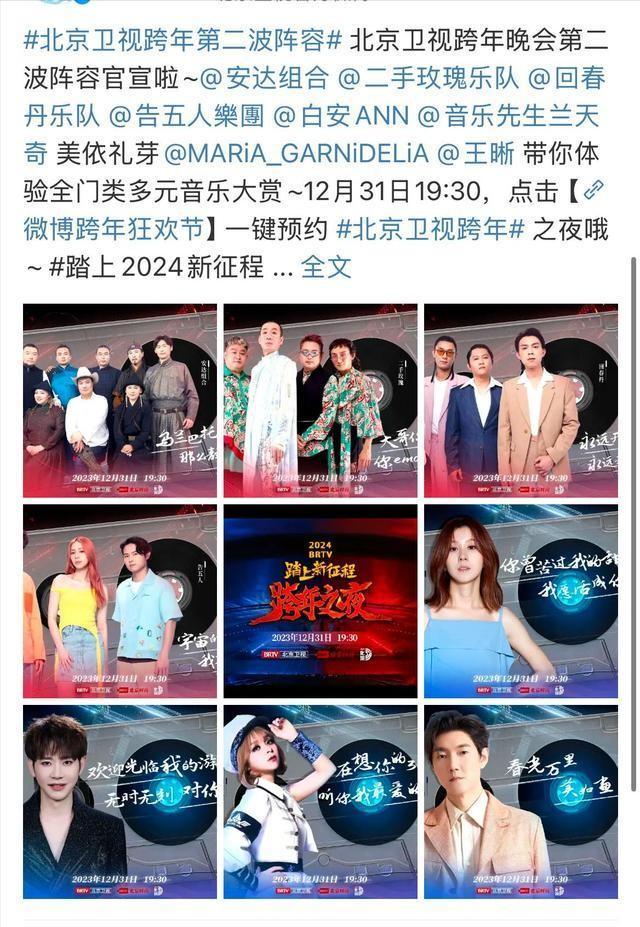Open the 安达组合 group poster image
The image size is (640, 927).
[120, 401]
